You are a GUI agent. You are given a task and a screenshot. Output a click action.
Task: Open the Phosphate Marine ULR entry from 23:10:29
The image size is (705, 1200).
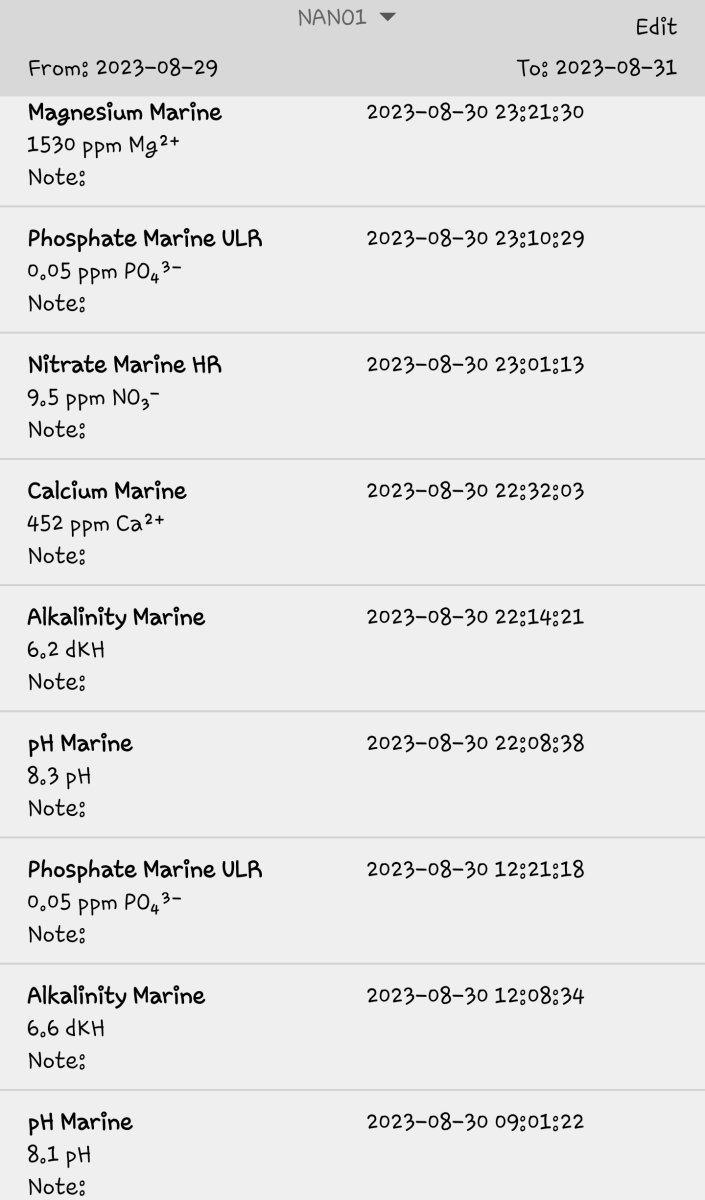352,270
